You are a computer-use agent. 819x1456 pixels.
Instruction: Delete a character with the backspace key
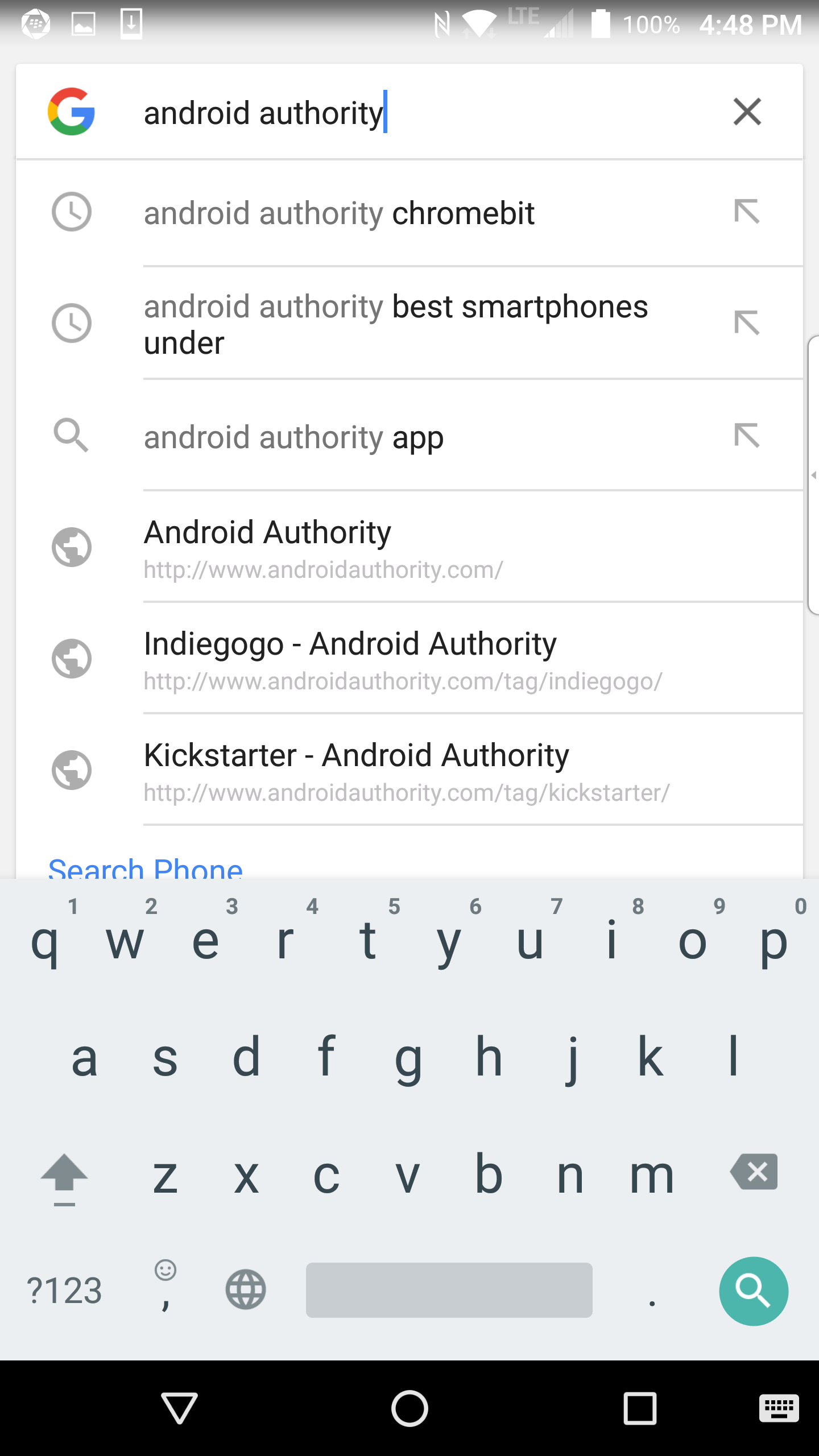(754, 1172)
